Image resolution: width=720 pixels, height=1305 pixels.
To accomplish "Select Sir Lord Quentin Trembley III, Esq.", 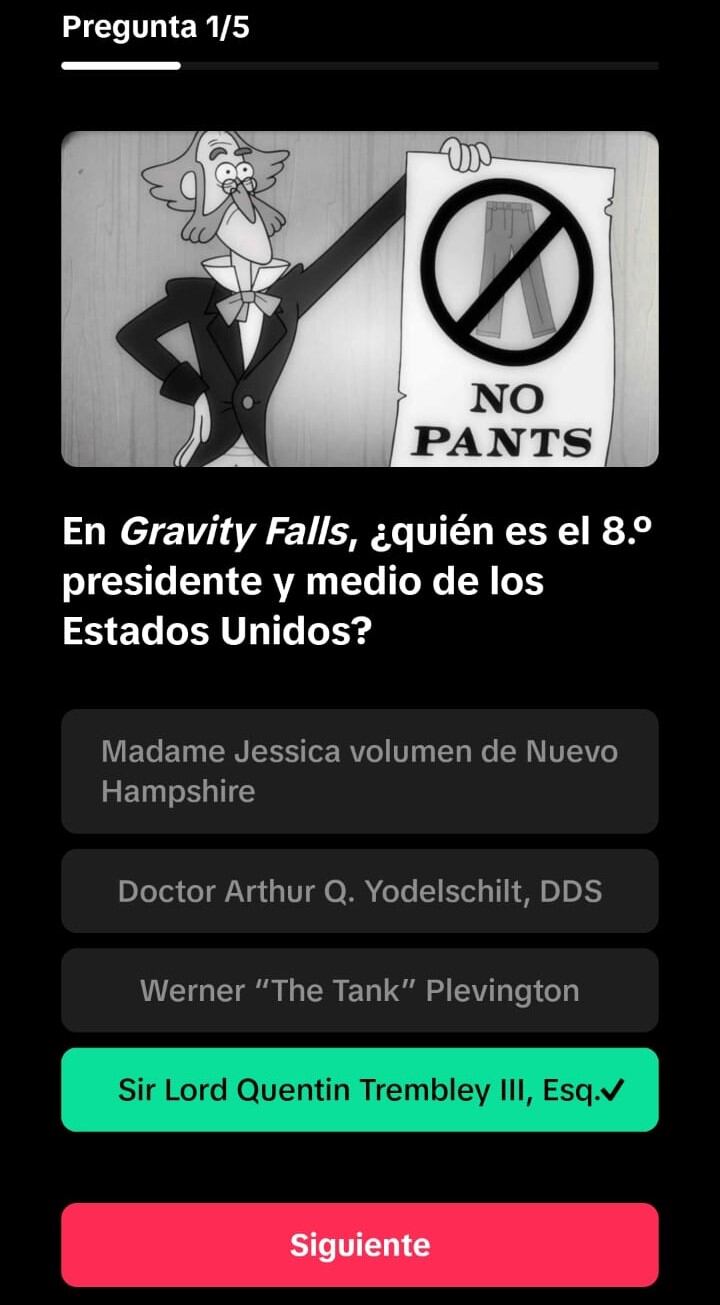I will pyautogui.click(x=360, y=1089).
